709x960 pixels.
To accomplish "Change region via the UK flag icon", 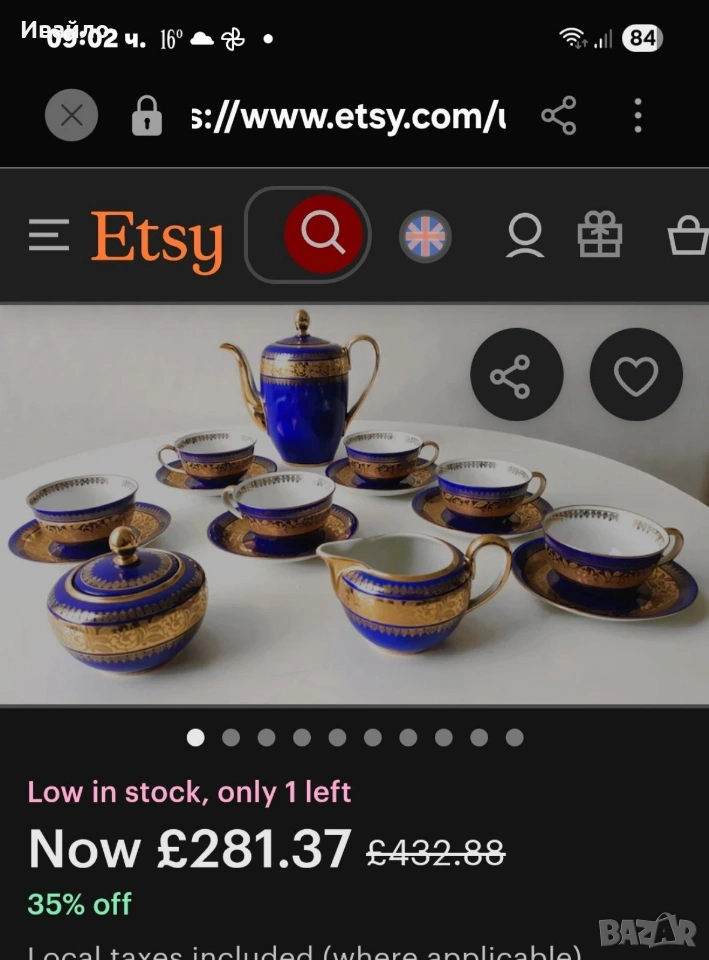I will pyautogui.click(x=425, y=237).
